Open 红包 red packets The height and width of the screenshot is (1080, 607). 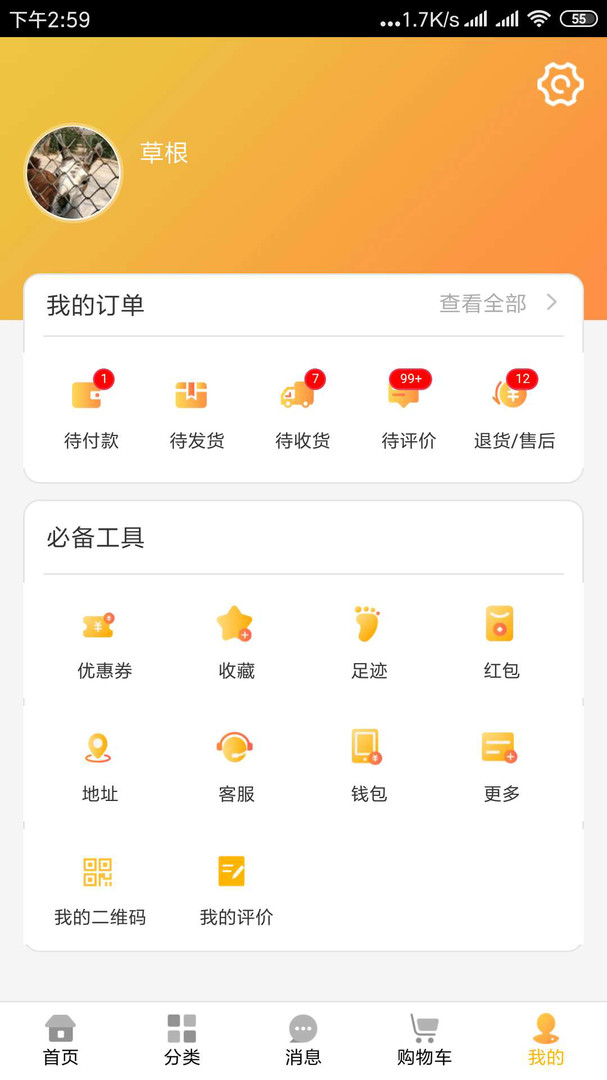[x=501, y=642]
